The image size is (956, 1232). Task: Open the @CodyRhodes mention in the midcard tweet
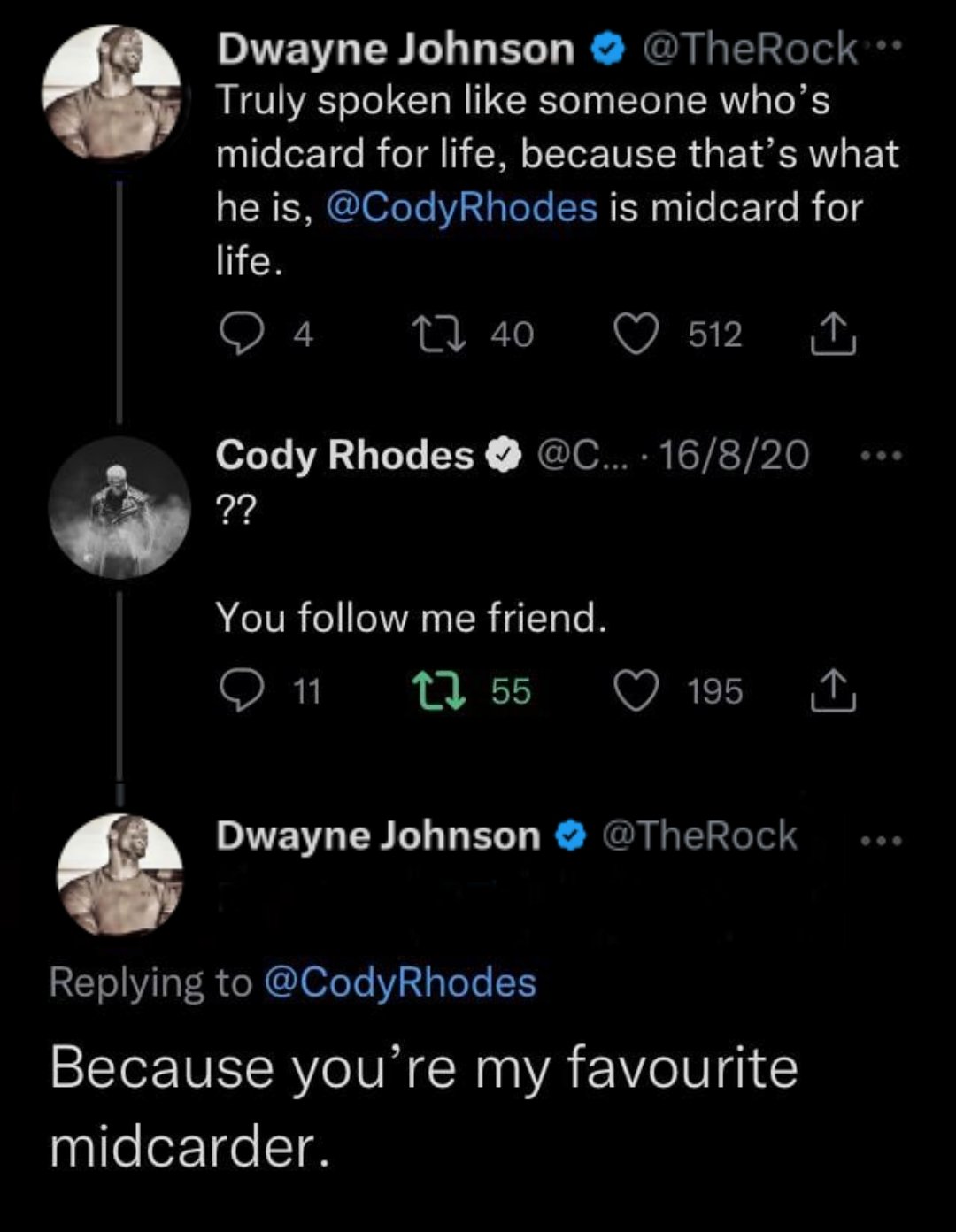coord(462,208)
